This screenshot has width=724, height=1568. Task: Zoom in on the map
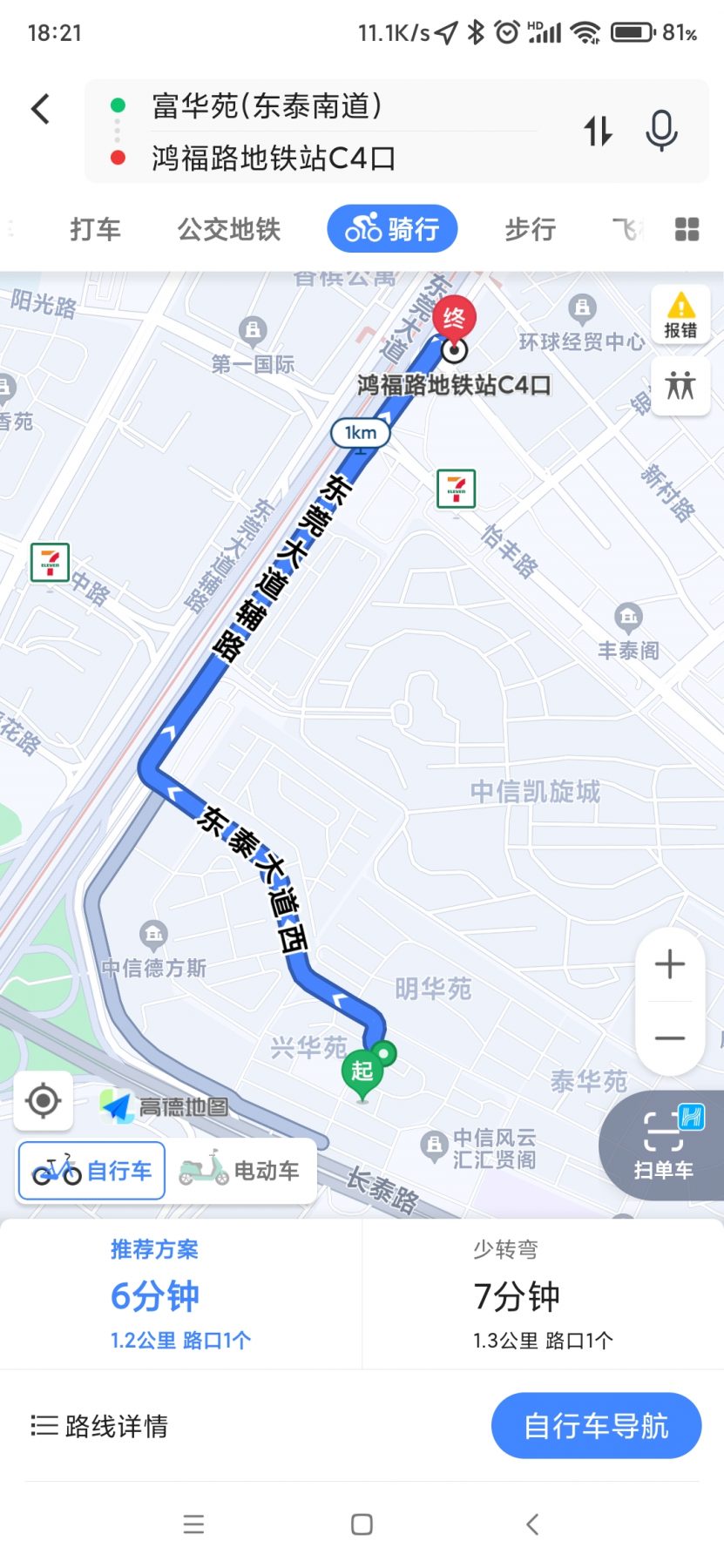coord(669,964)
